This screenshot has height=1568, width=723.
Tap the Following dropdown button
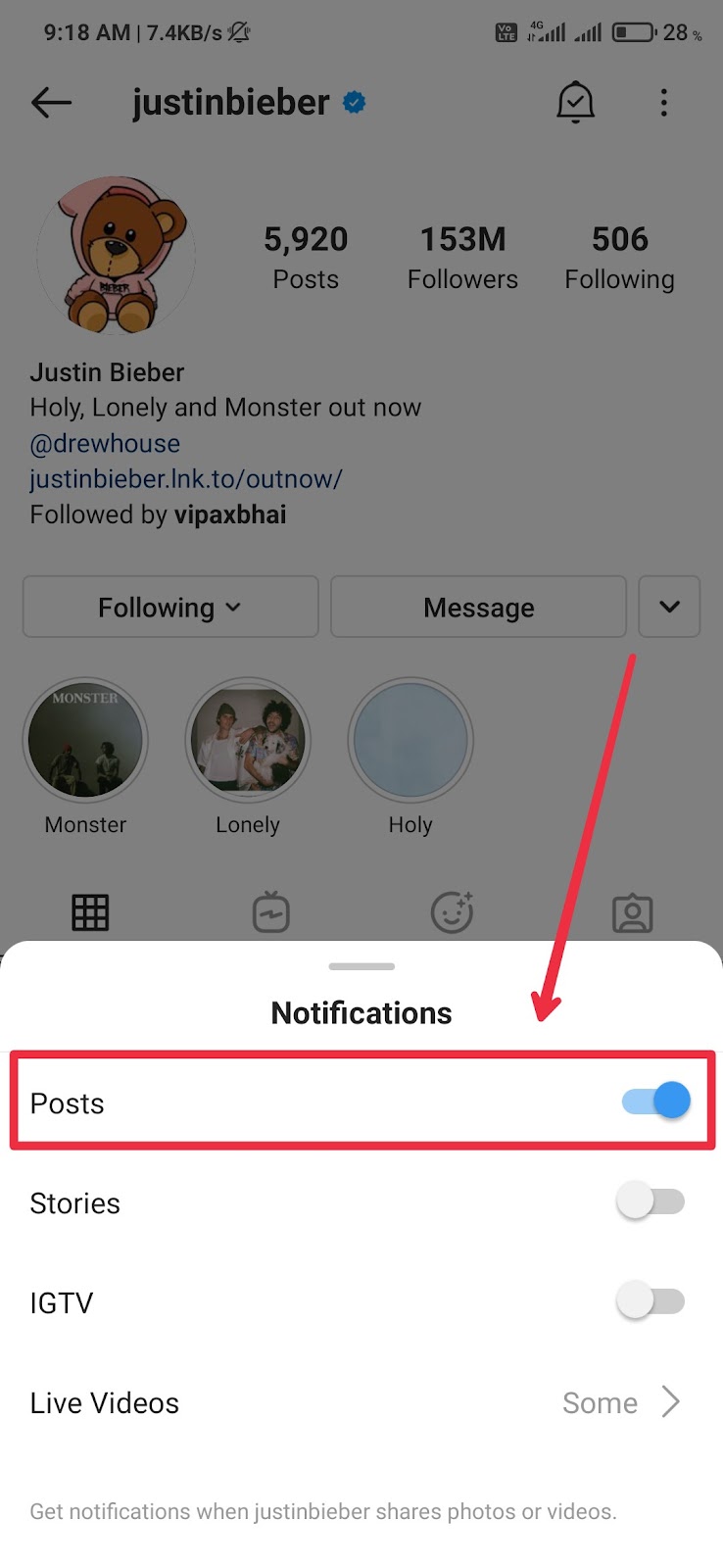pyautogui.click(x=170, y=608)
